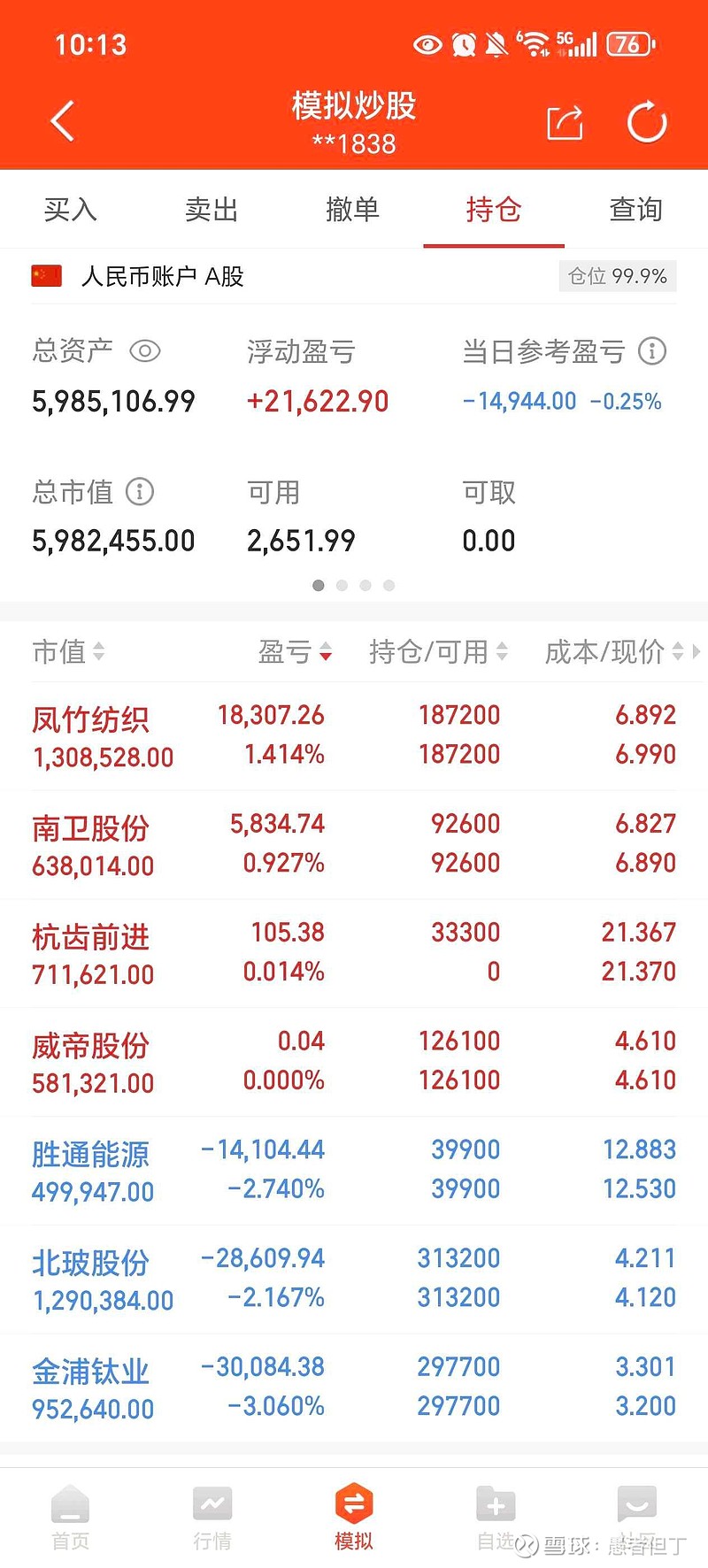Viewport: 708px width, 1568px height.
Task: Open the 金浦钛业 holding
Action: (x=354, y=1387)
